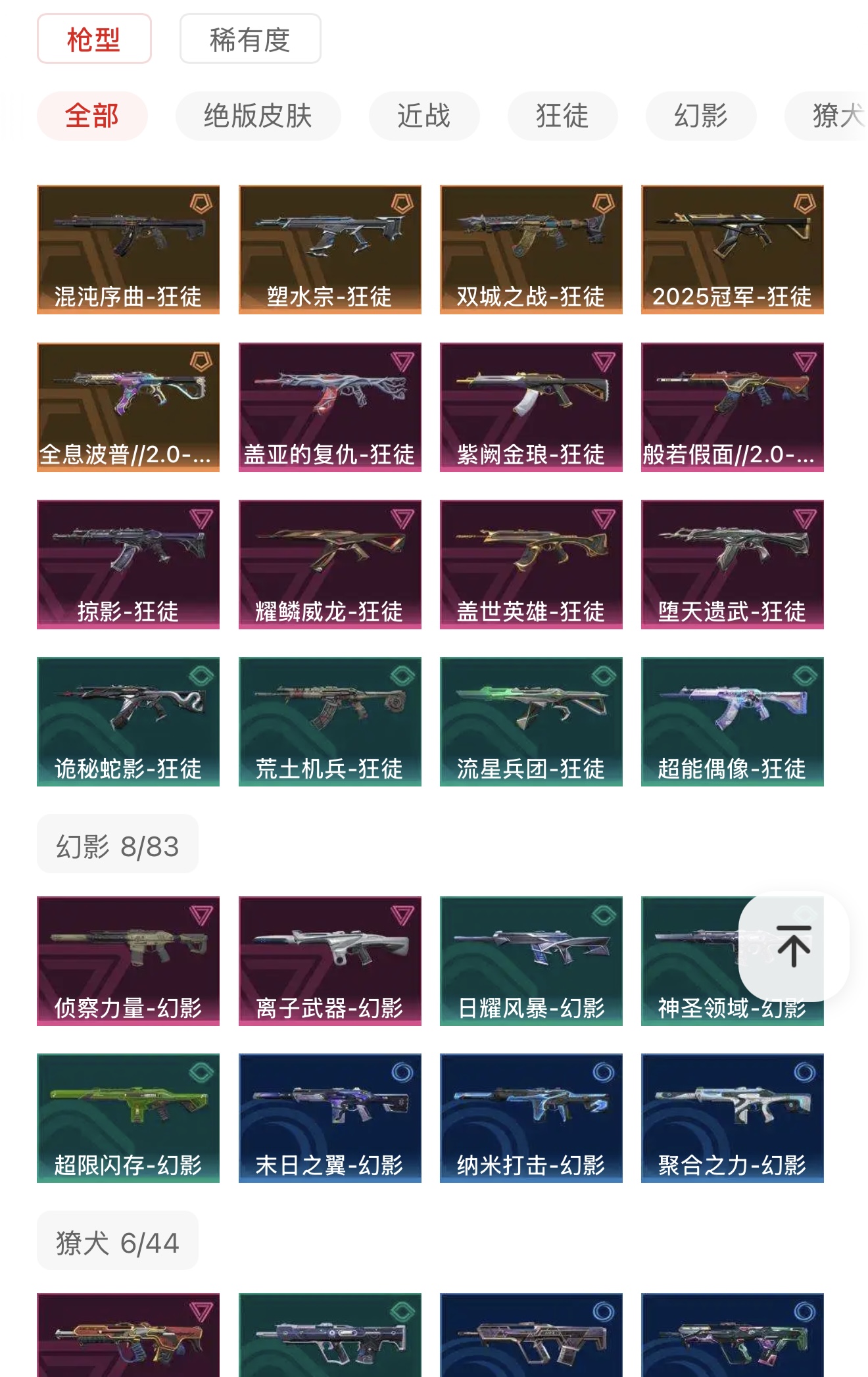Viewport: 868px width, 1377px height.
Task: Open the 塑水宗-狂徒 skin tile
Action: point(329,249)
